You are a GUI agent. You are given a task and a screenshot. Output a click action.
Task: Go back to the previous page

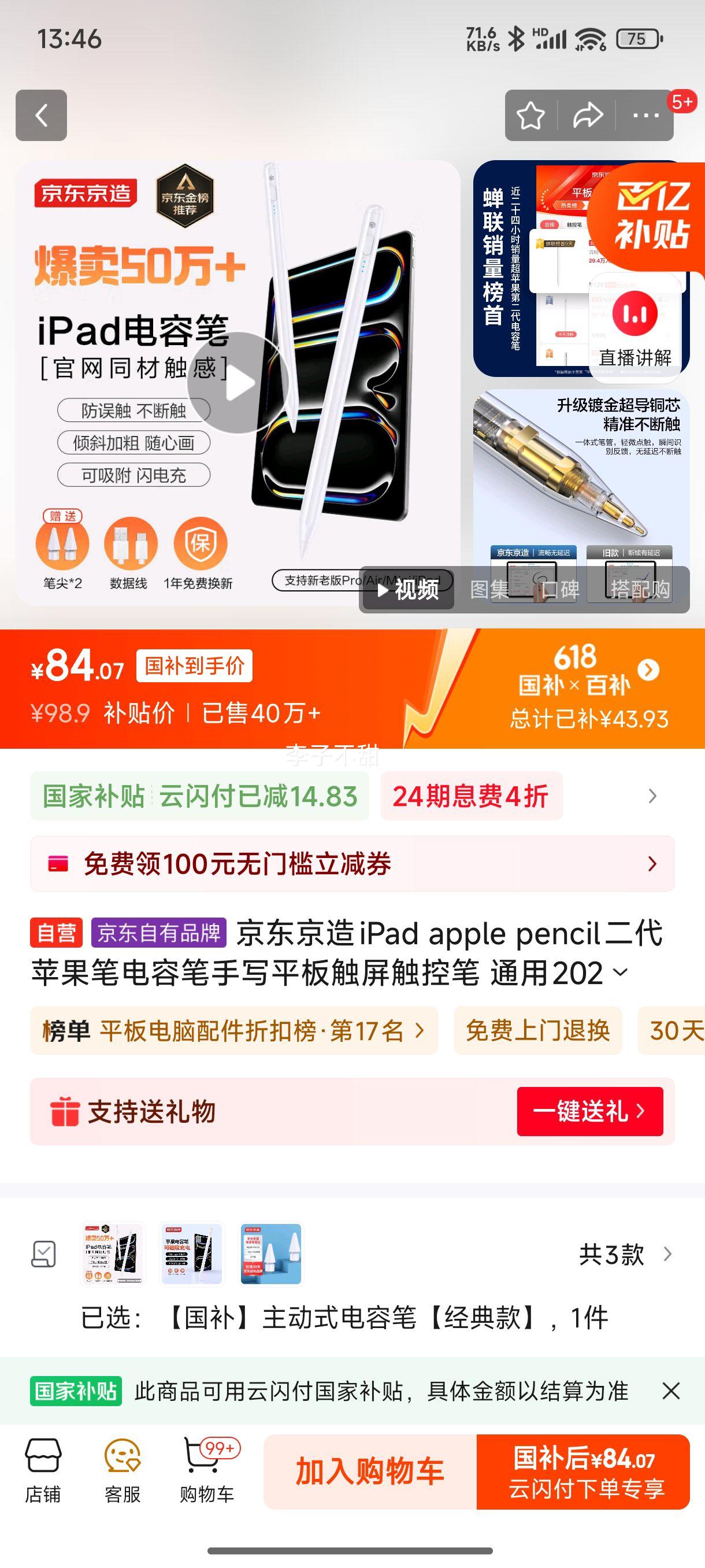(41, 115)
